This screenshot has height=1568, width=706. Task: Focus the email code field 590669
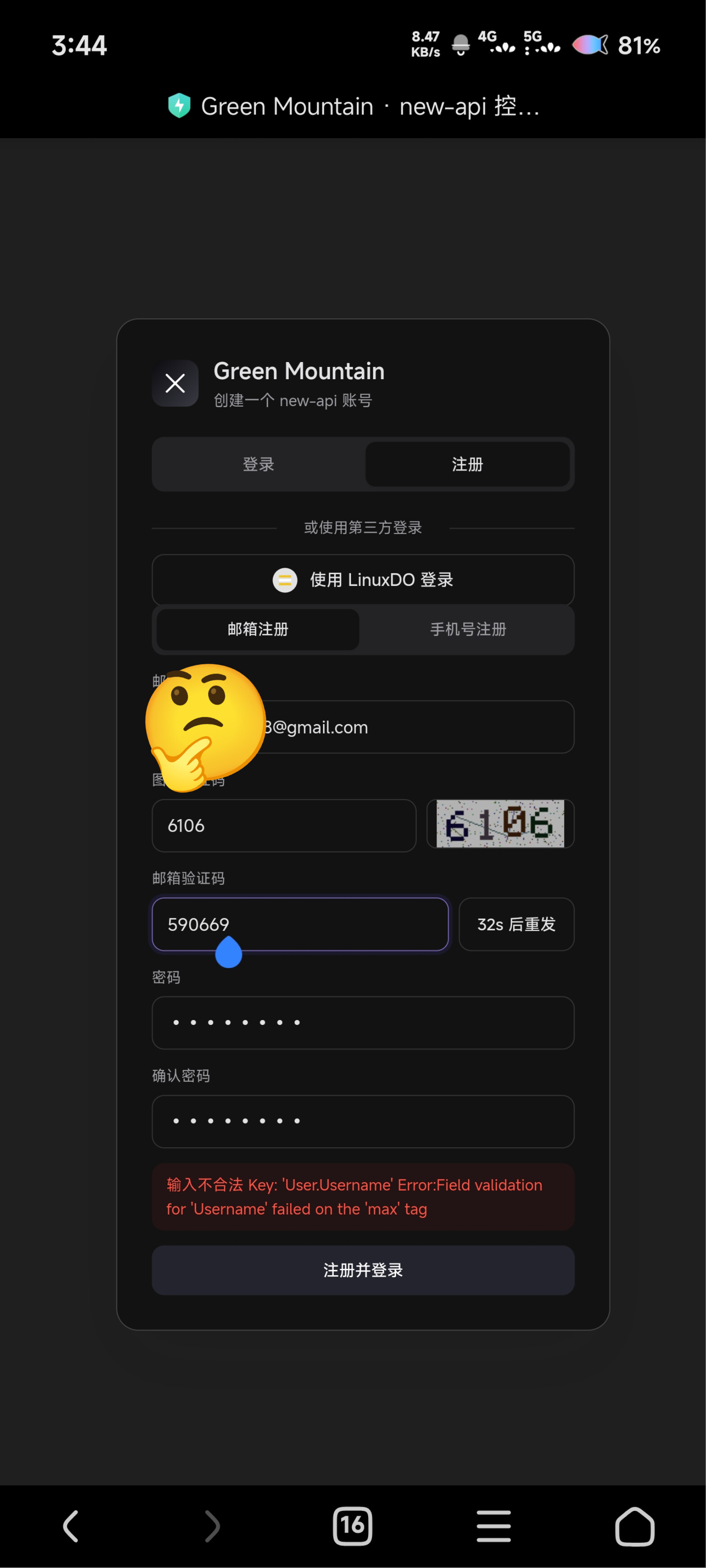(301, 924)
